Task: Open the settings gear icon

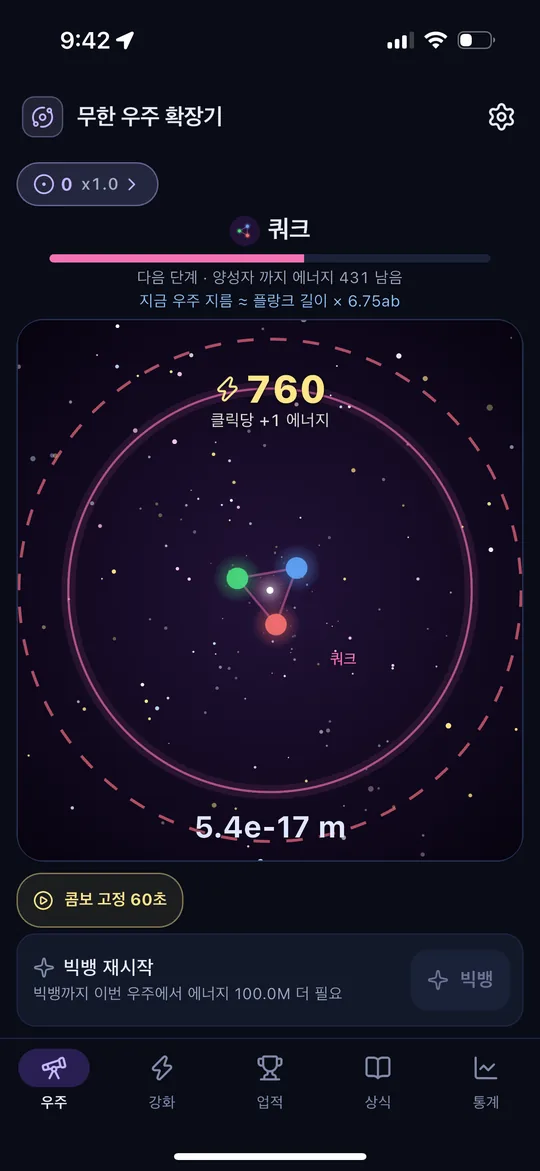Action: [501, 117]
